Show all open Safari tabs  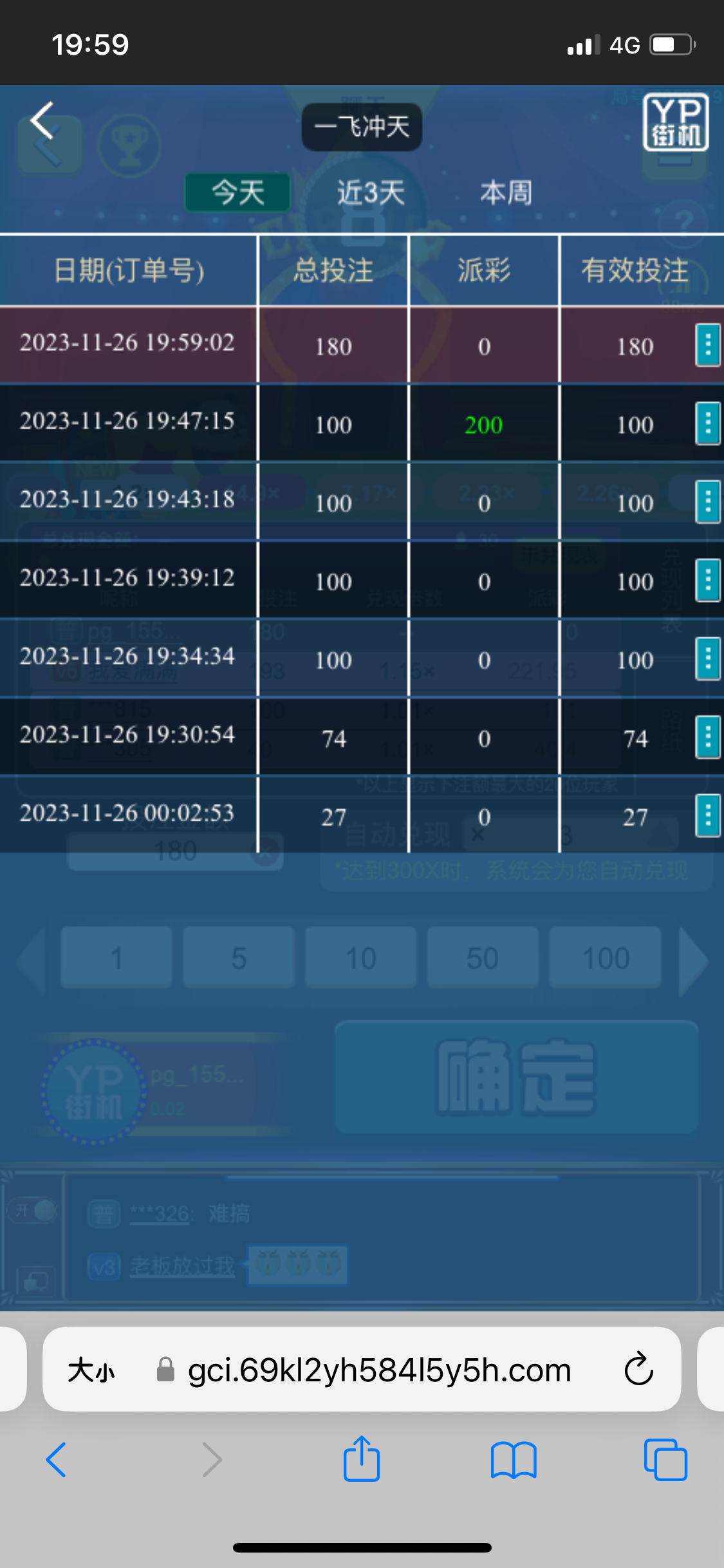coord(665,1459)
